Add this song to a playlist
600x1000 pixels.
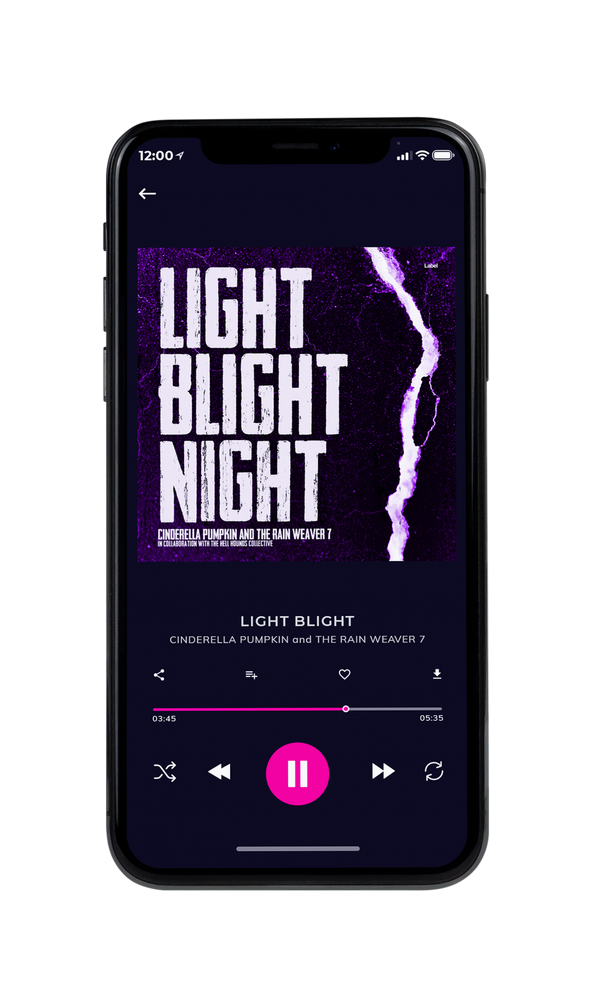pos(251,675)
